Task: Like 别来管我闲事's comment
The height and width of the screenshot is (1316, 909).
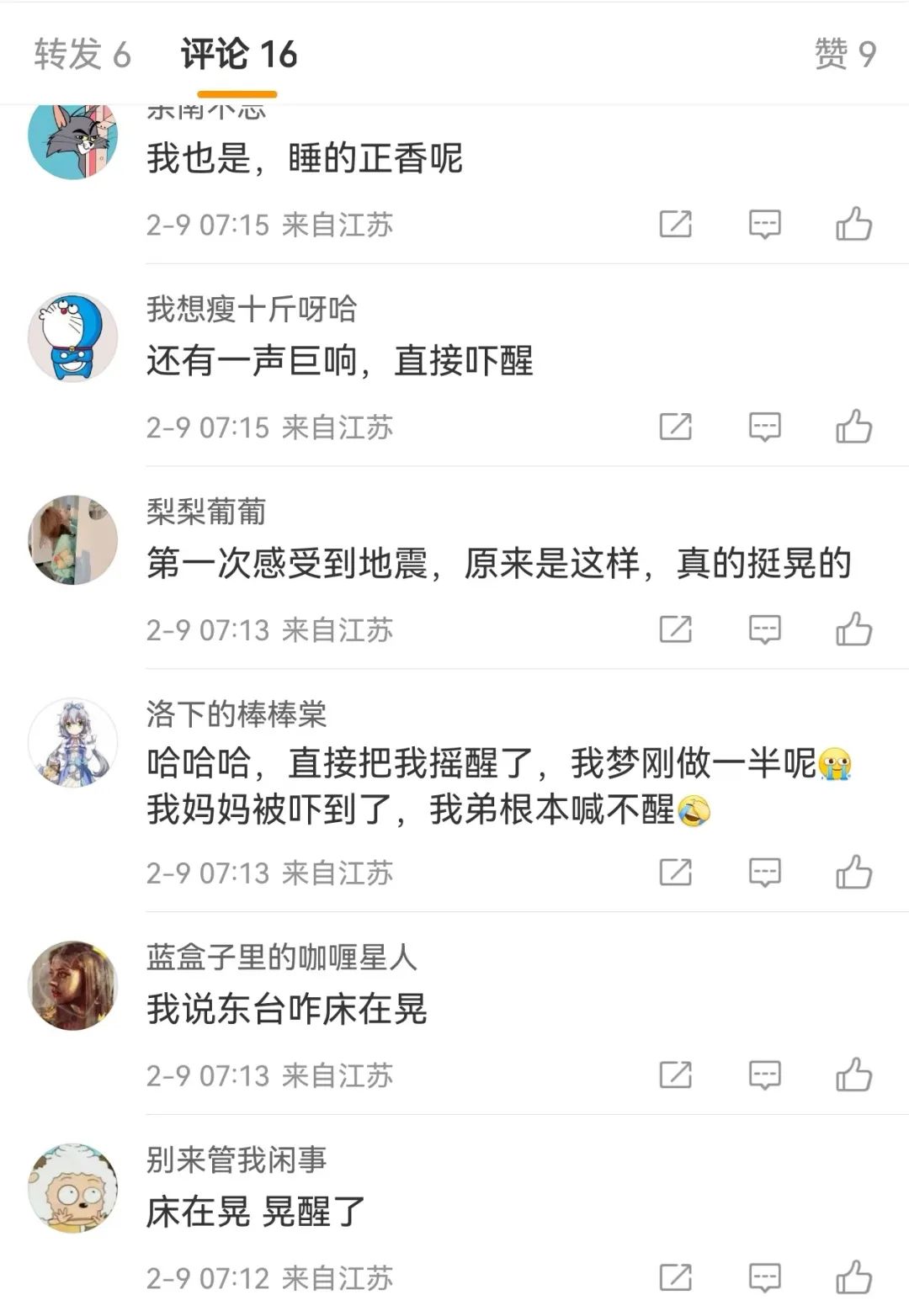Action: point(853,1278)
